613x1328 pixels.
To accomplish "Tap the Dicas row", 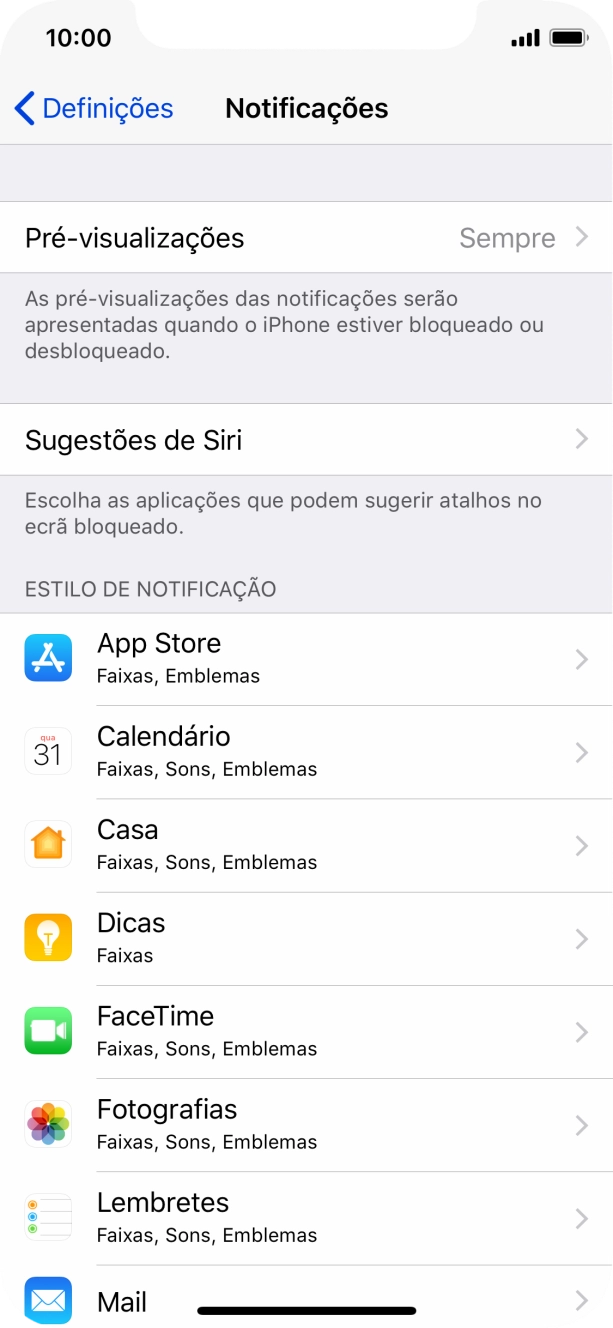I will coord(306,938).
